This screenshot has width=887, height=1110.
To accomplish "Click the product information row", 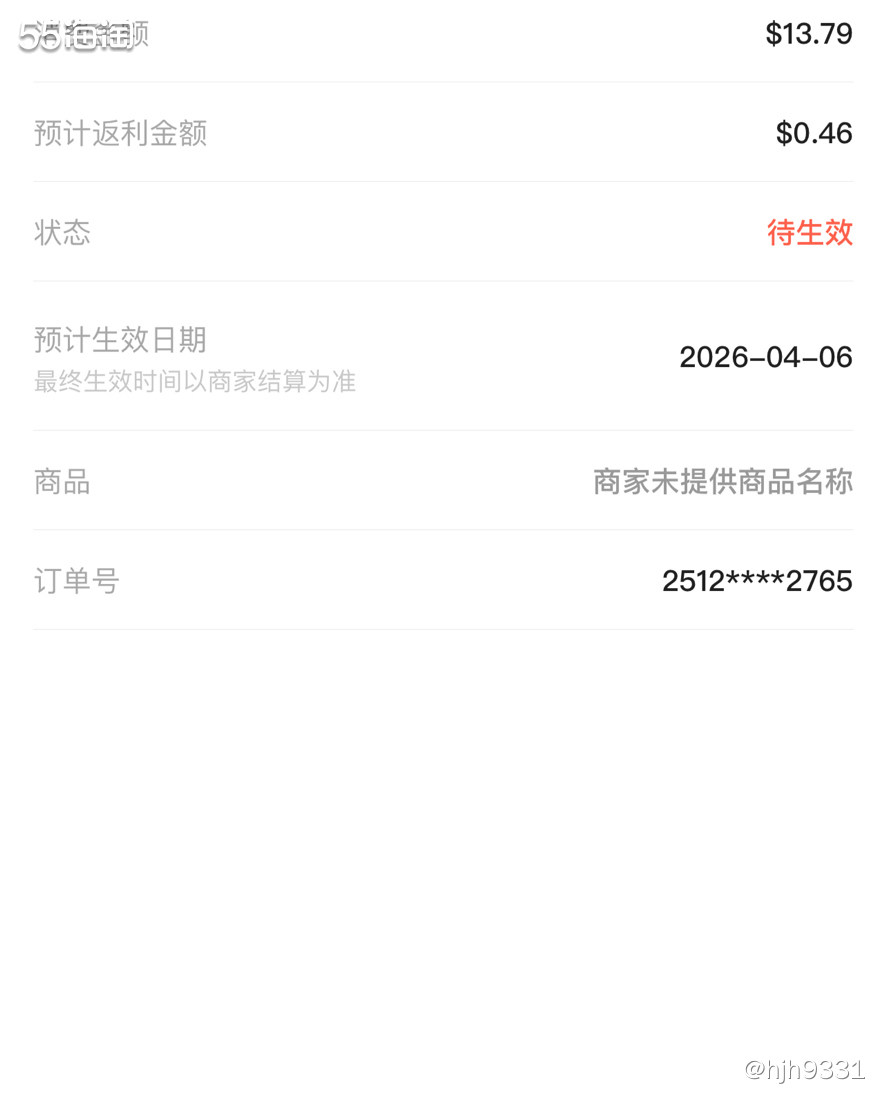I will coord(443,482).
